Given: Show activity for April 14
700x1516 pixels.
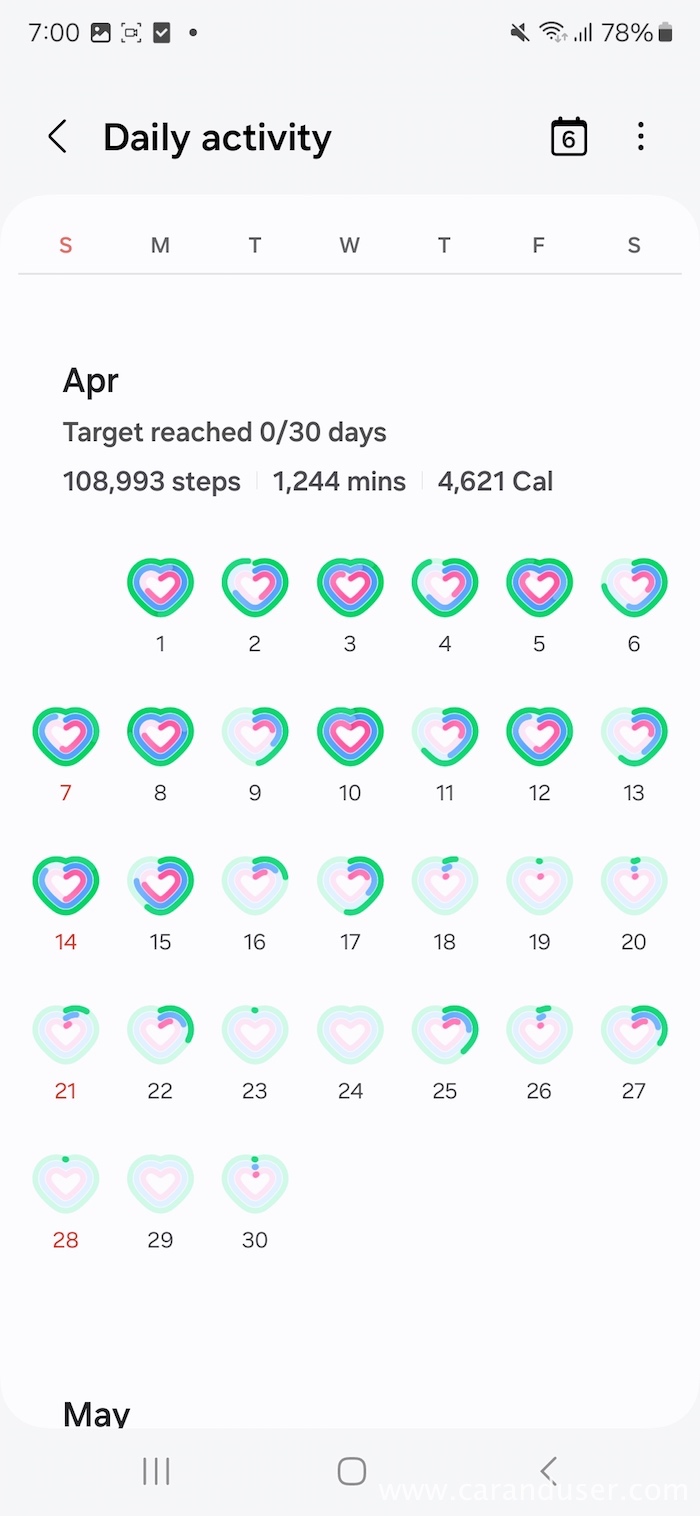Looking at the screenshot, I should 66,886.
